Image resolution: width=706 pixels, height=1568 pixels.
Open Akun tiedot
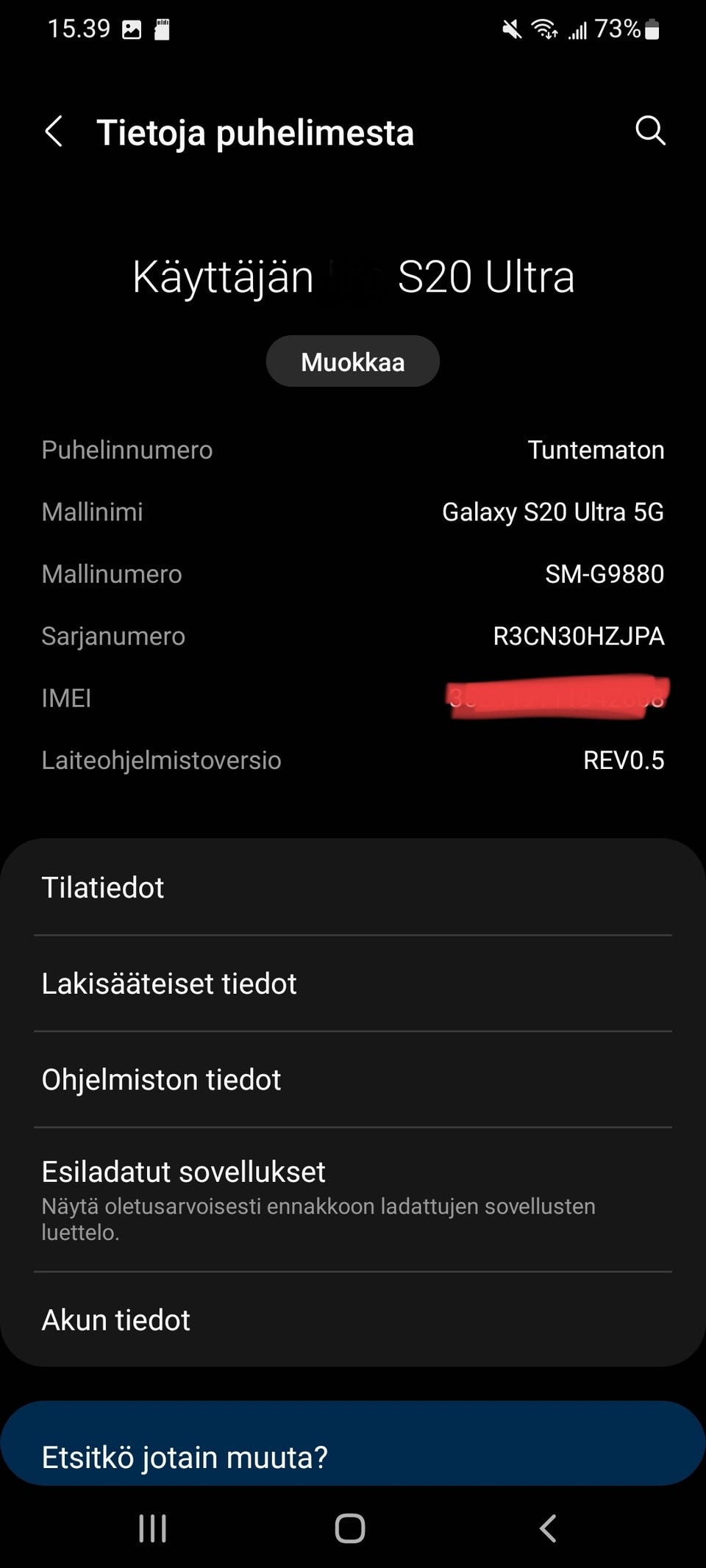[353, 1320]
